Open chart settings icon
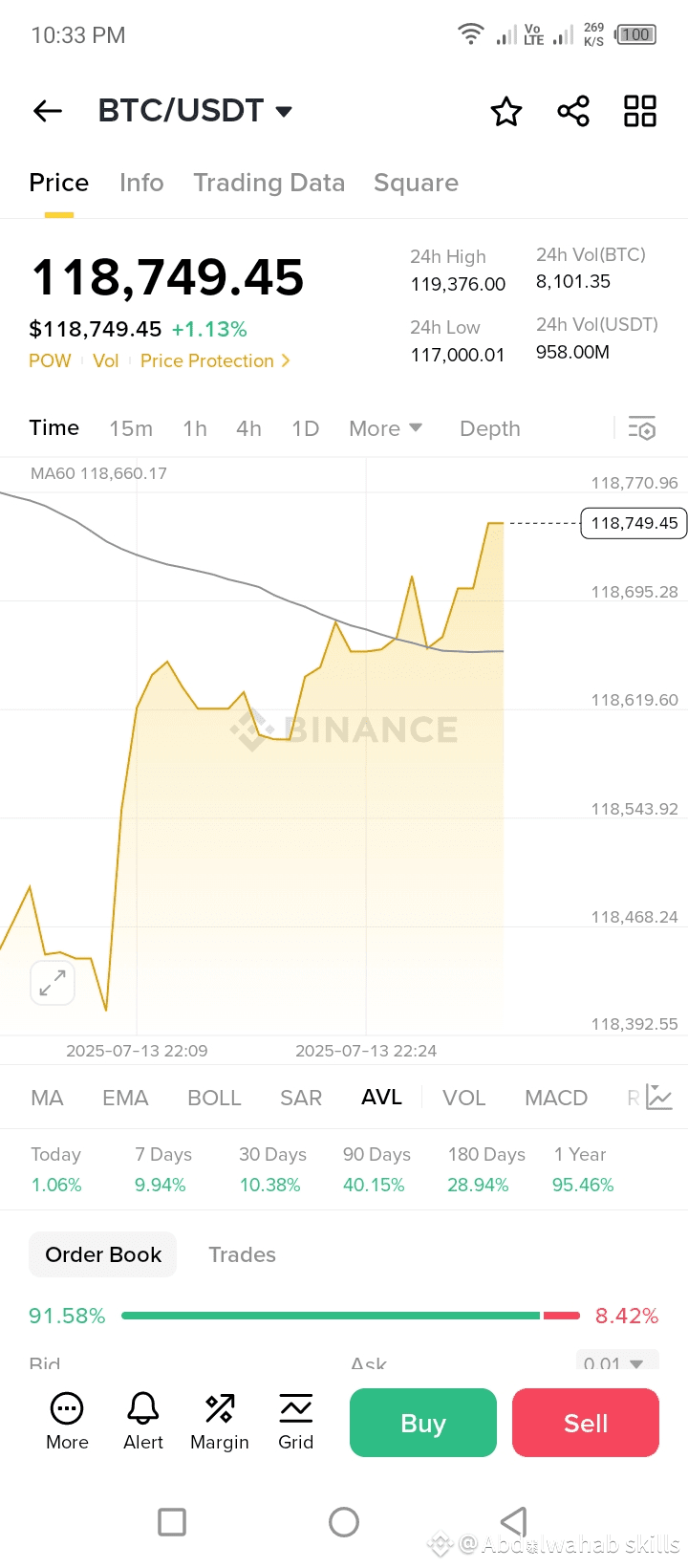 tap(642, 428)
